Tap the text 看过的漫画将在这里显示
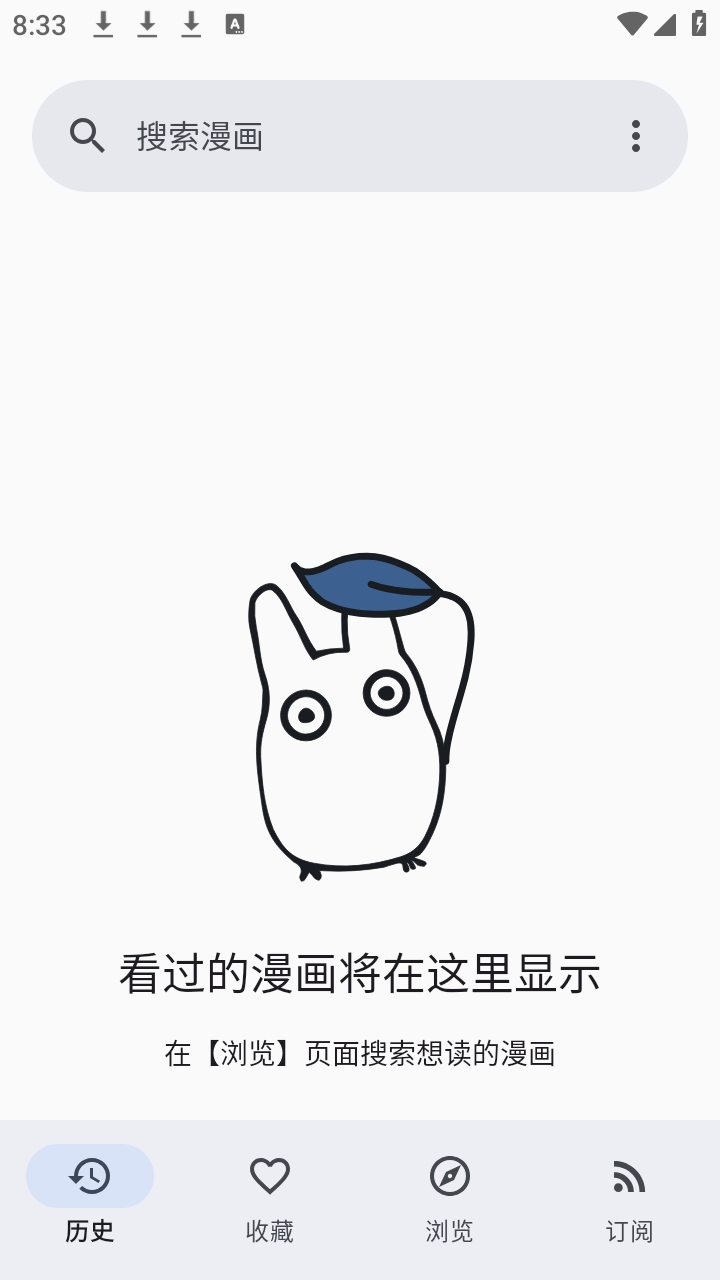720x1280 pixels. (360, 974)
